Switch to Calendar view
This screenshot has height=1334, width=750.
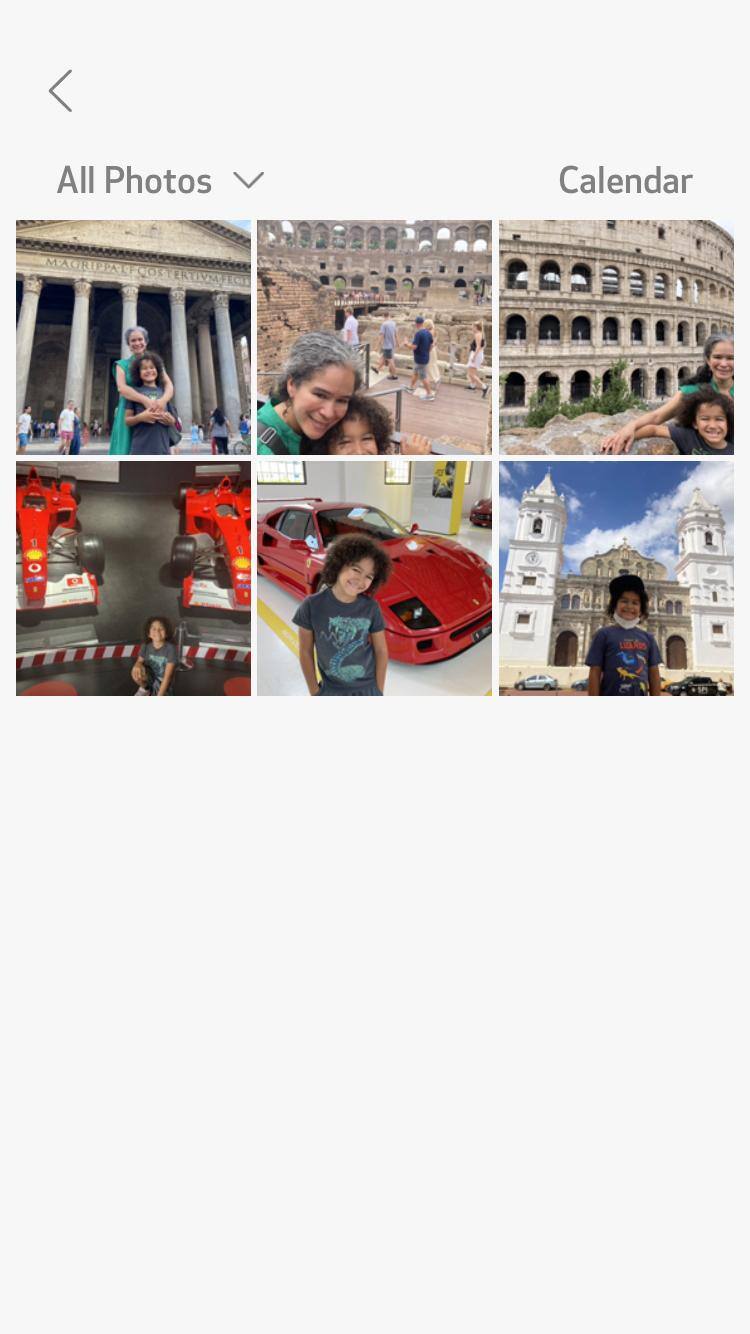point(625,181)
